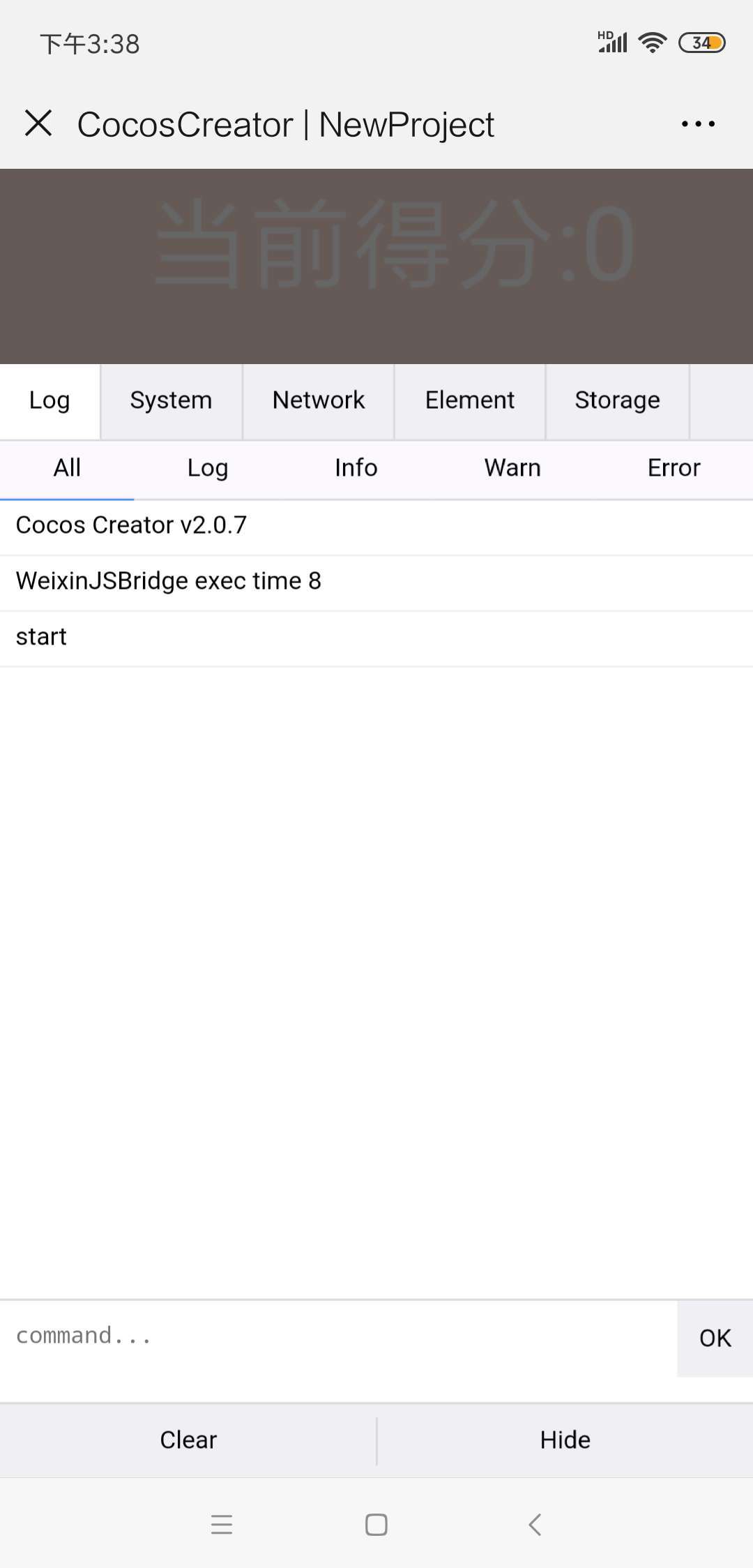
Task: Open the three-dot overflow menu
Action: (698, 124)
